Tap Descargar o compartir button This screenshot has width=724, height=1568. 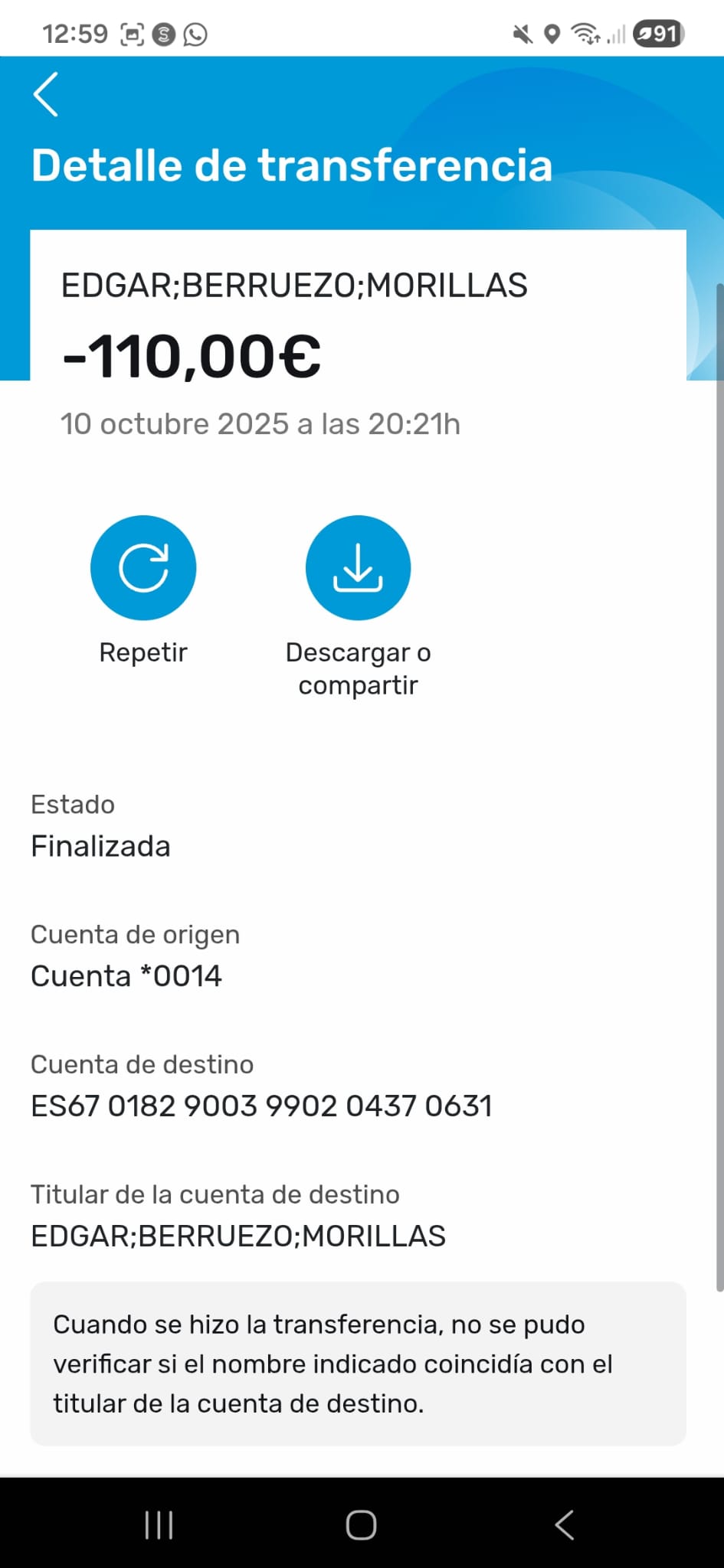click(x=358, y=568)
